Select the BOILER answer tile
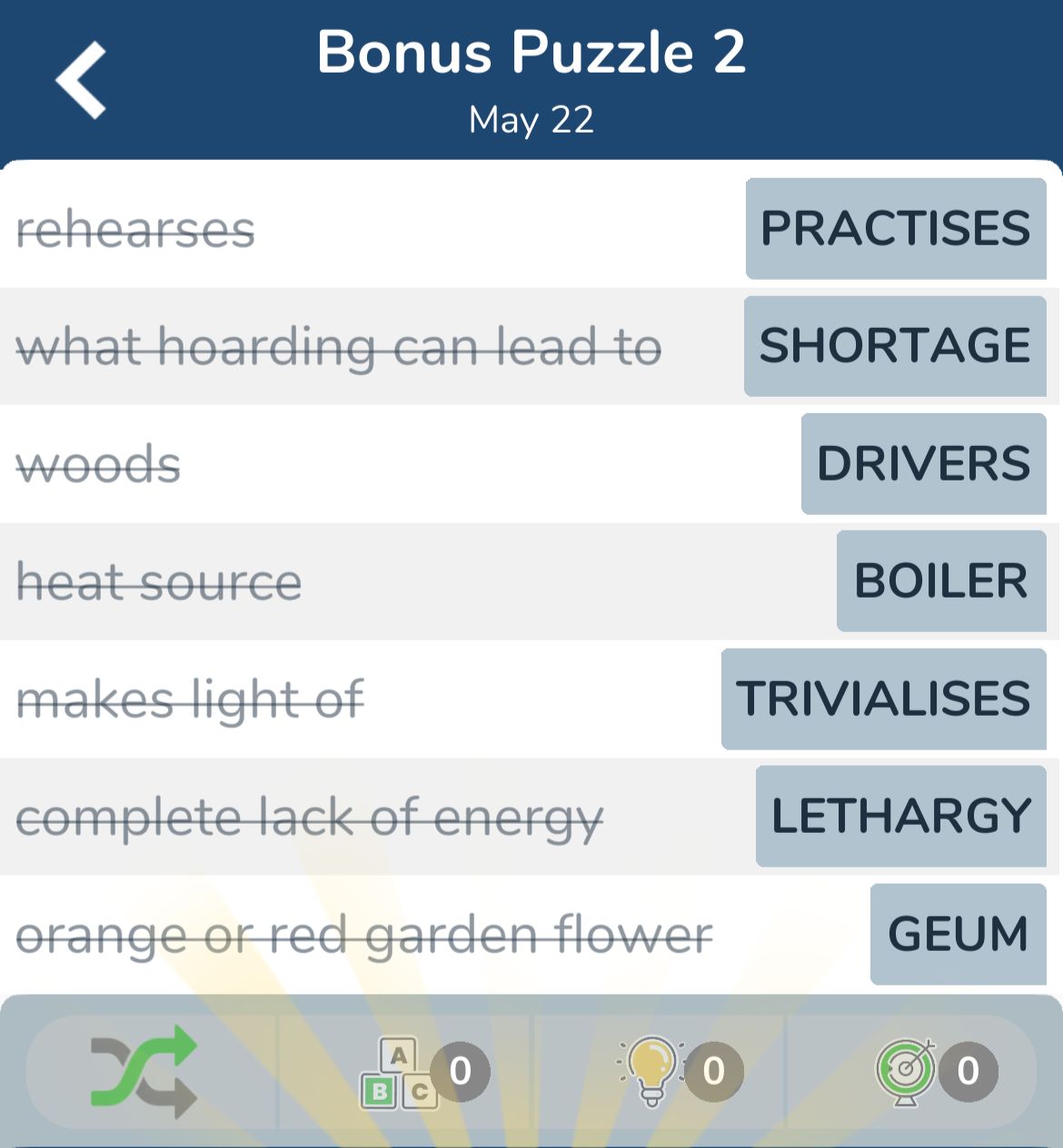1063x1148 pixels. pyautogui.click(x=941, y=581)
